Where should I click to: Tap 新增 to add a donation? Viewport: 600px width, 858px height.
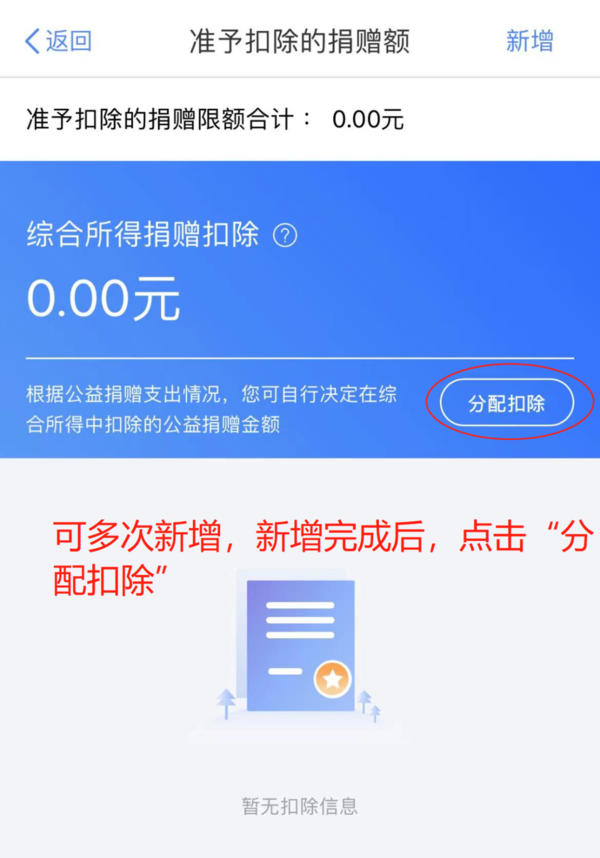point(529,41)
